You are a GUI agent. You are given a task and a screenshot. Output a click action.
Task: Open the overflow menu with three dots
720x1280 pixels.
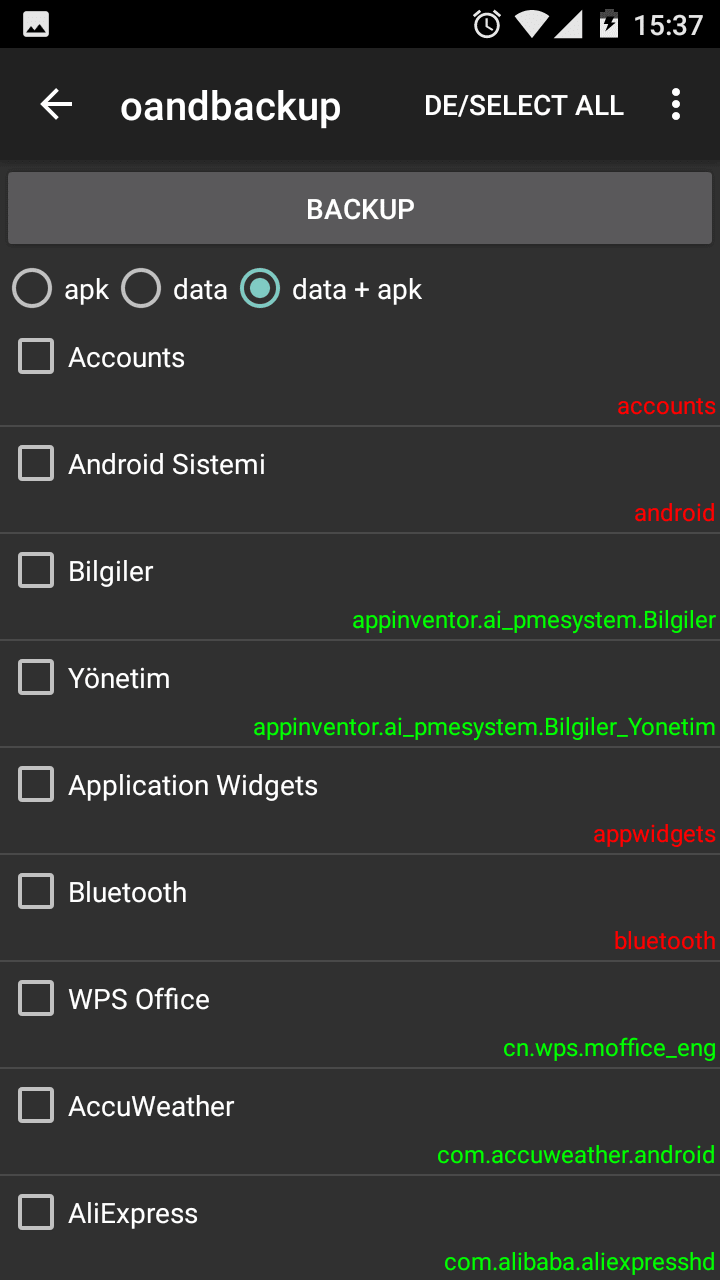click(676, 104)
